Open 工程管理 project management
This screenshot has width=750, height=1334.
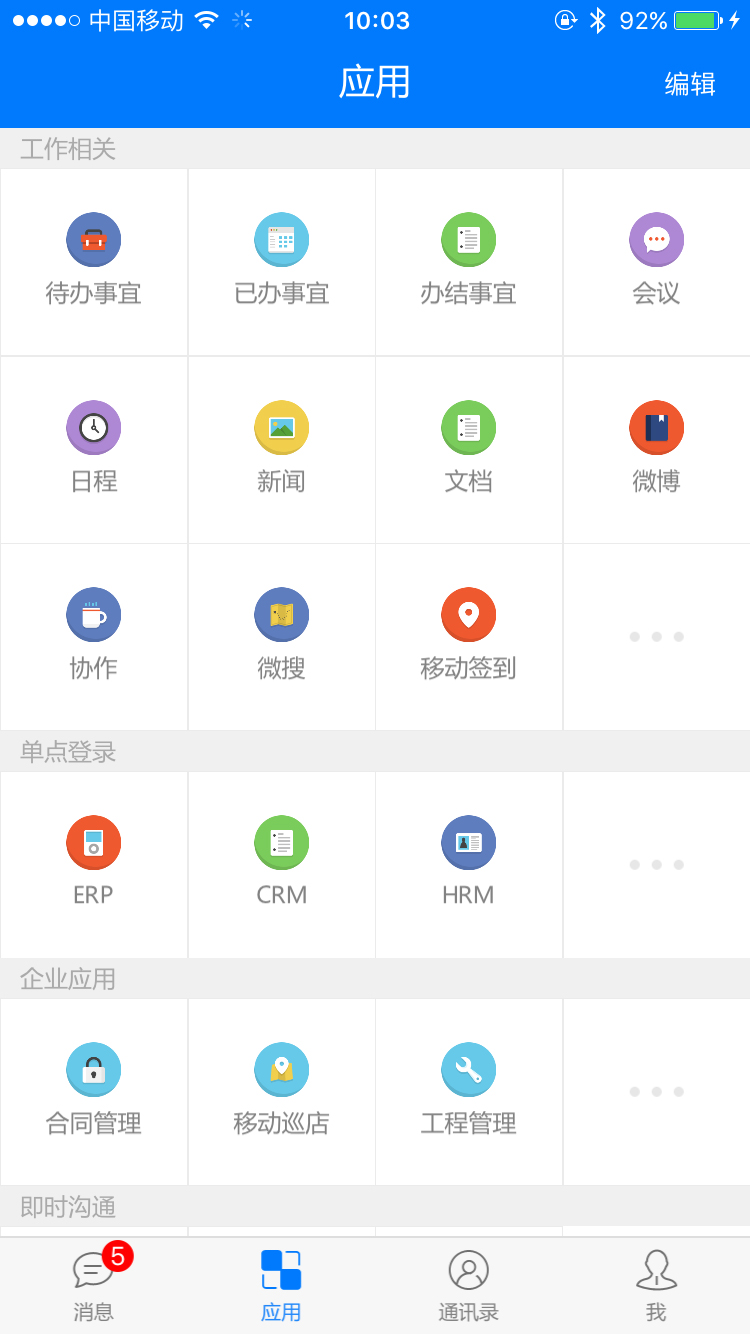coord(468,1091)
